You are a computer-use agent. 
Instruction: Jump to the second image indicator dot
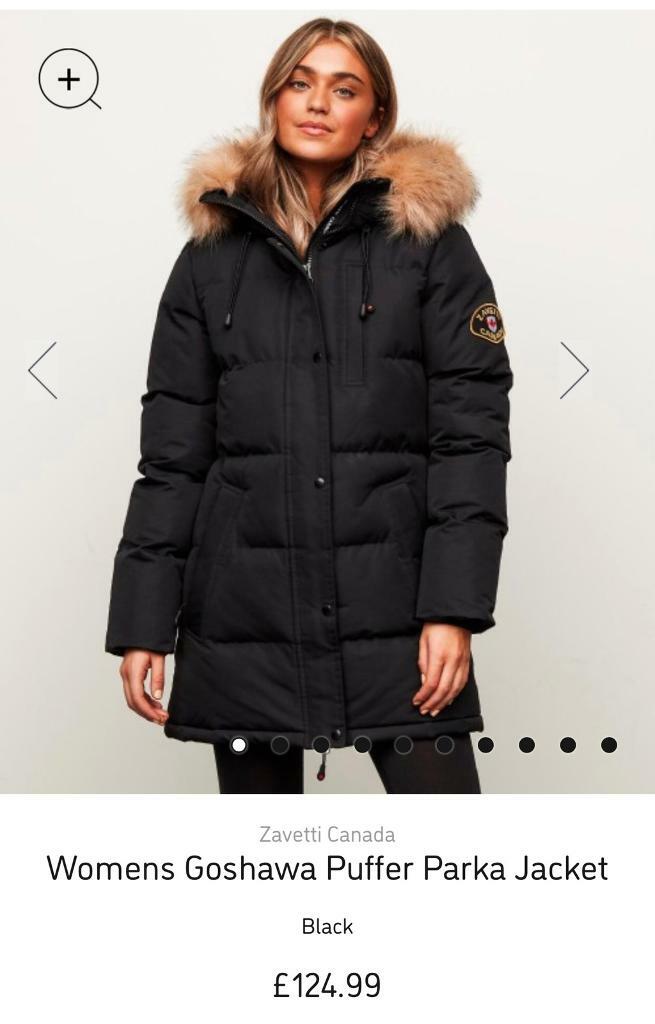[x=280, y=745]
